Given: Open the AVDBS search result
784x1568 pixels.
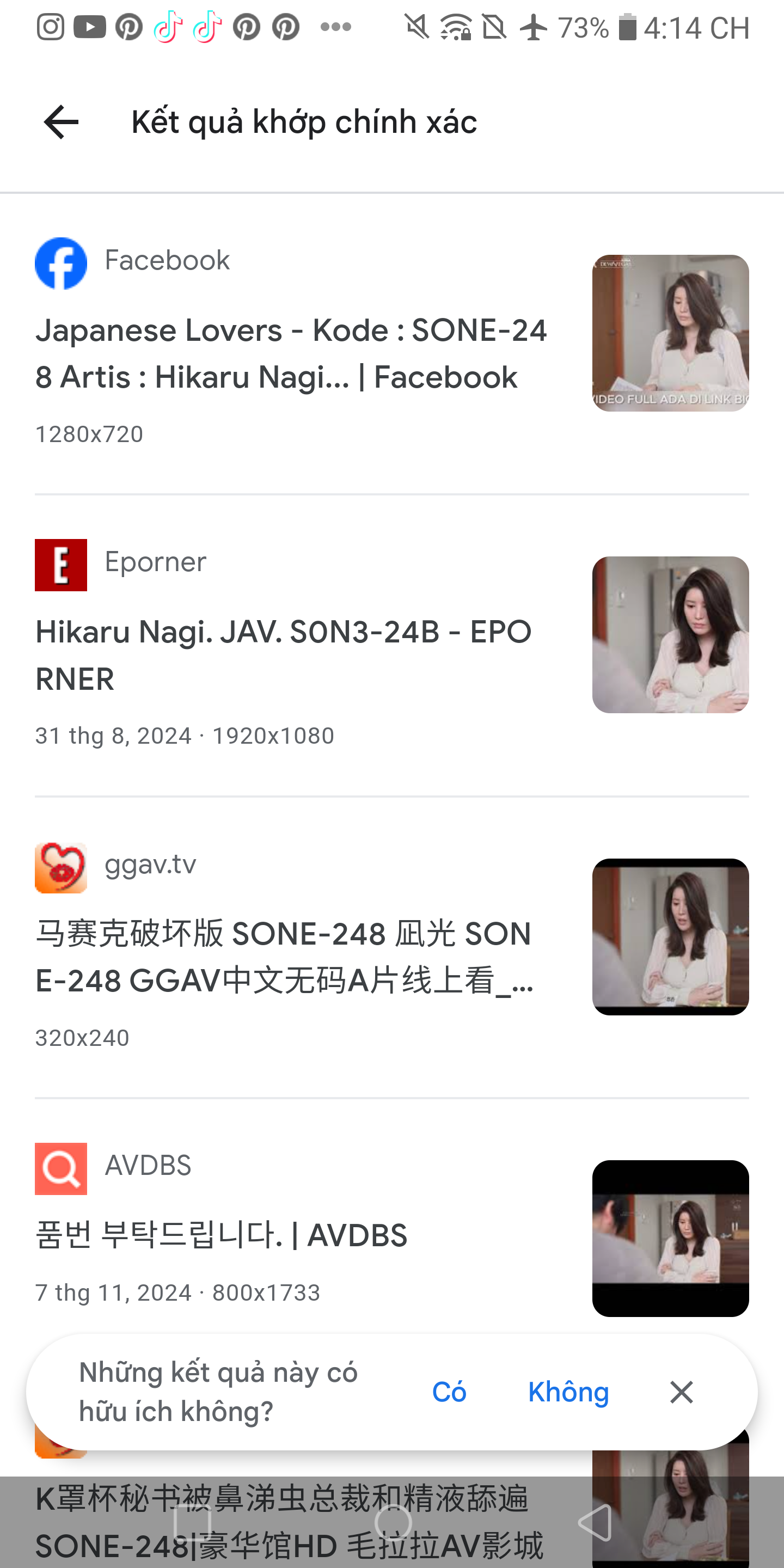Looking at the screenshot, I should tap(222, 1236).
